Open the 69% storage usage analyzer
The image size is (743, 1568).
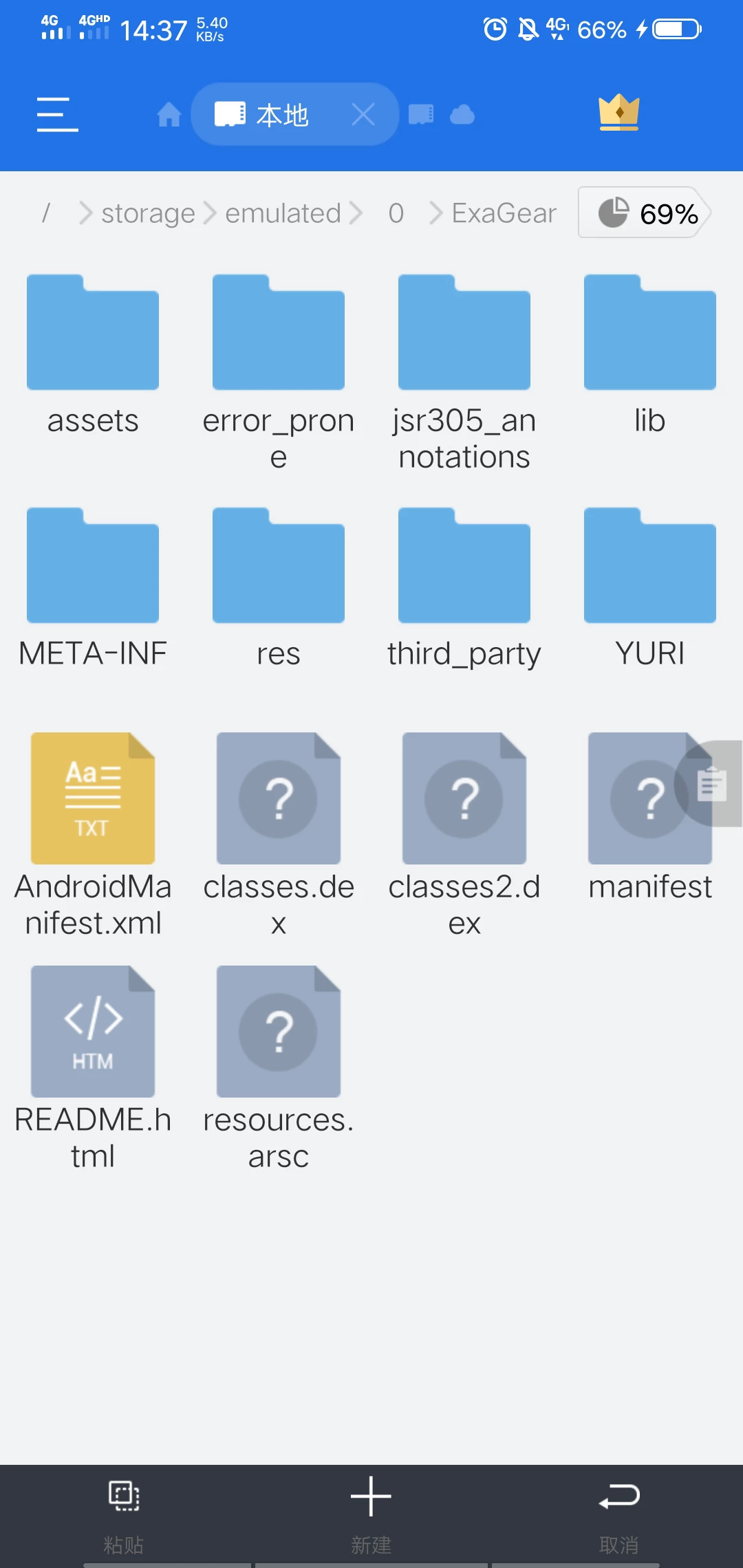647,213
